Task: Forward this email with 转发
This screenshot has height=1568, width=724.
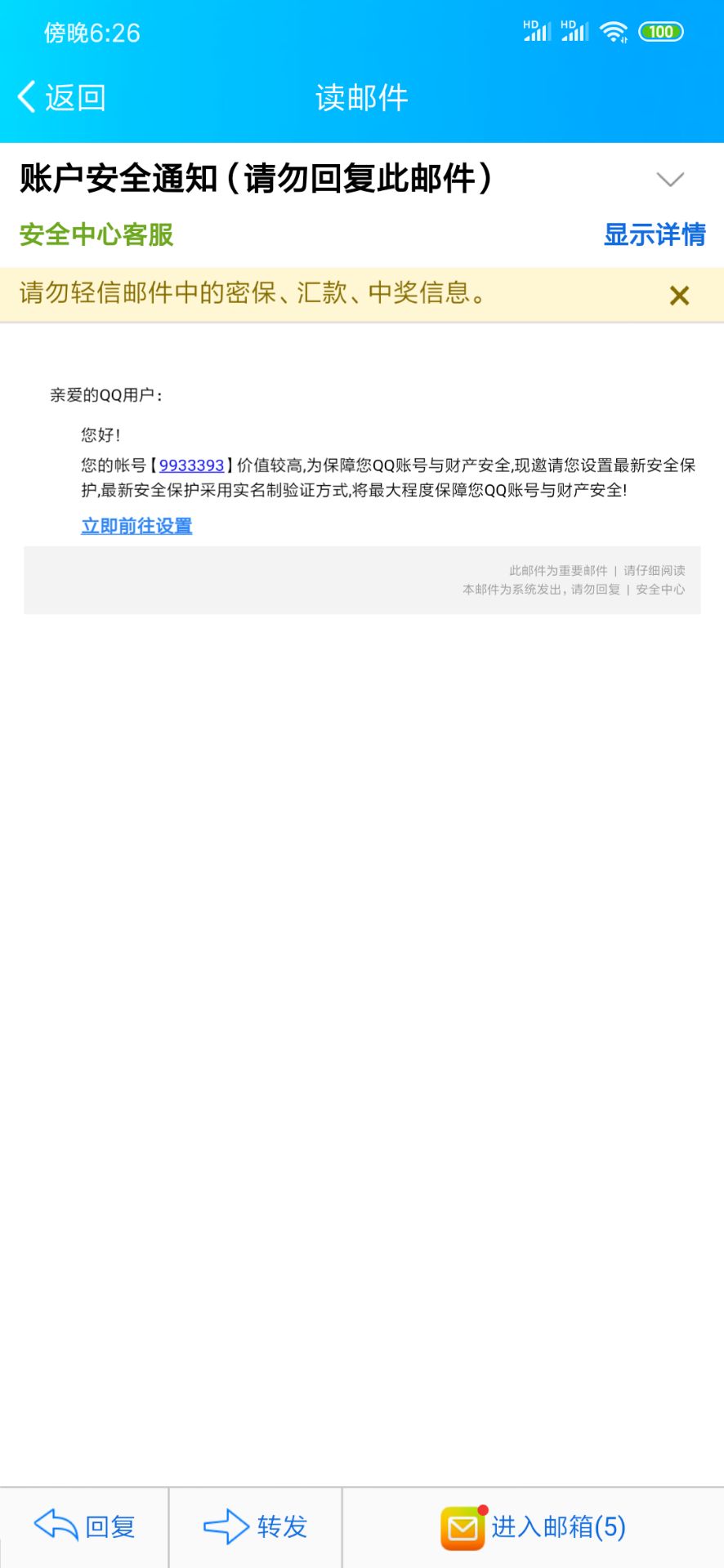Action: pyautogui.click(x=256, y=1526)
